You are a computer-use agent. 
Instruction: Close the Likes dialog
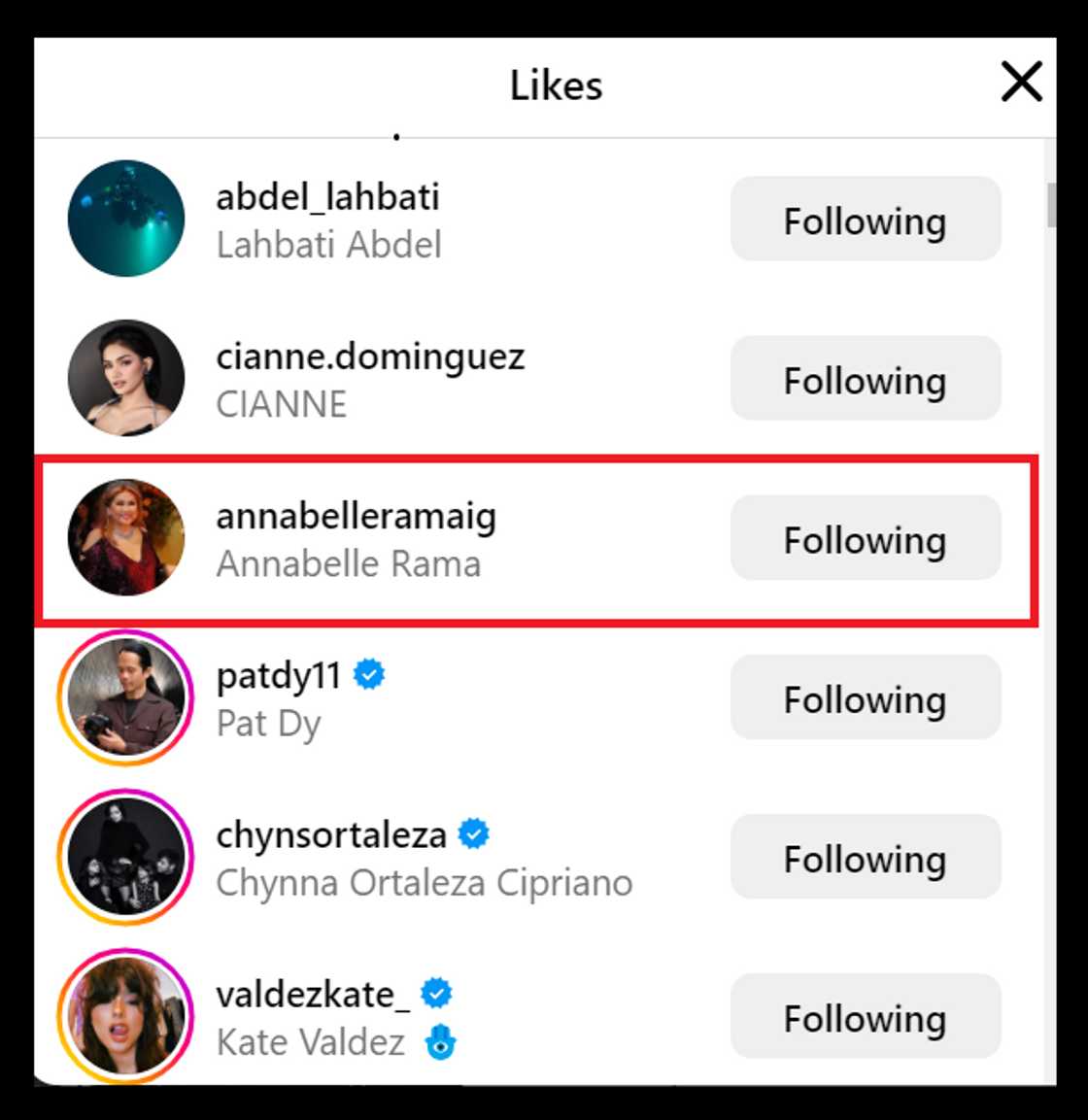1021,82
